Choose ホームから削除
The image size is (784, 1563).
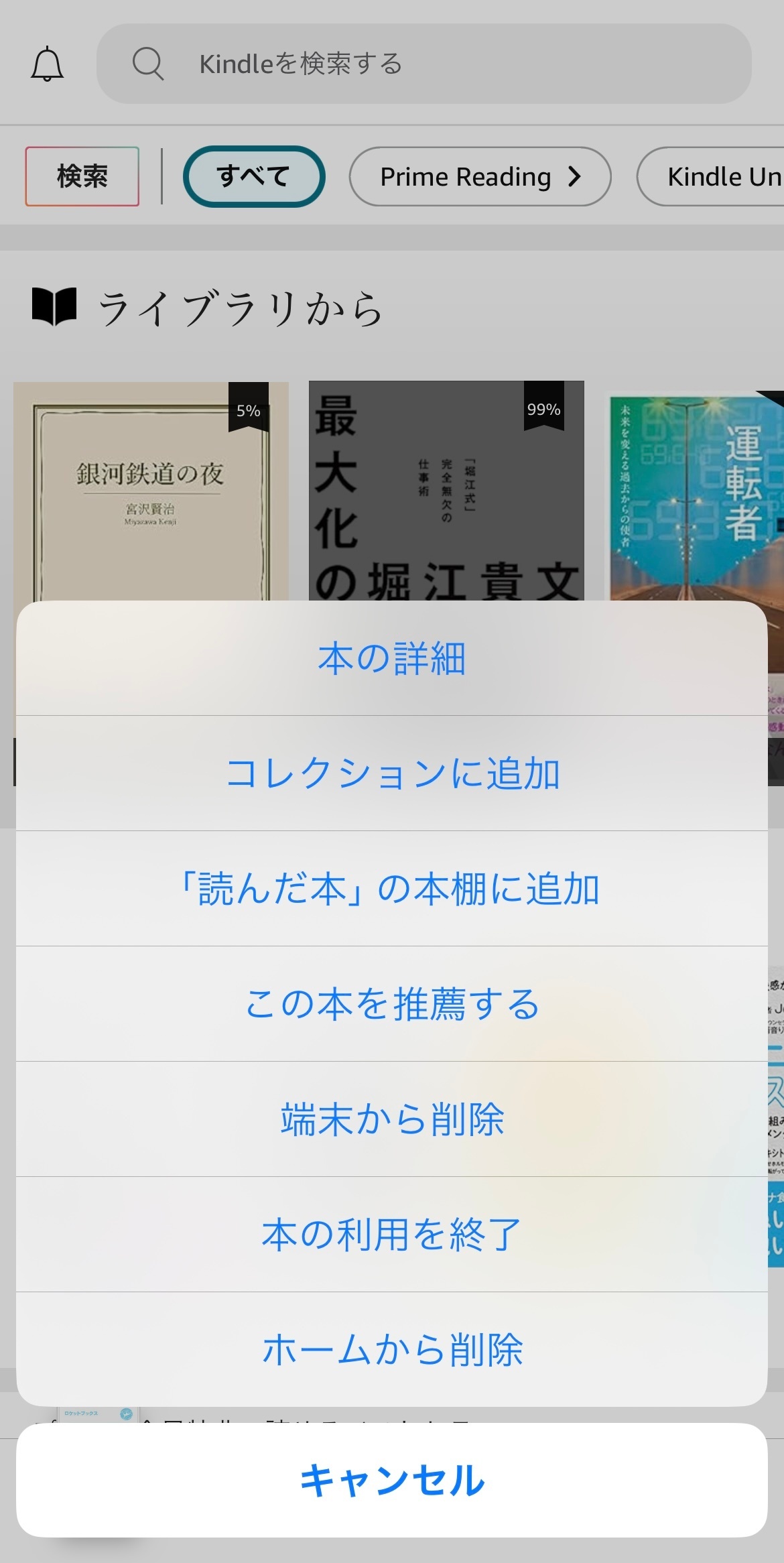(392, 1350)
